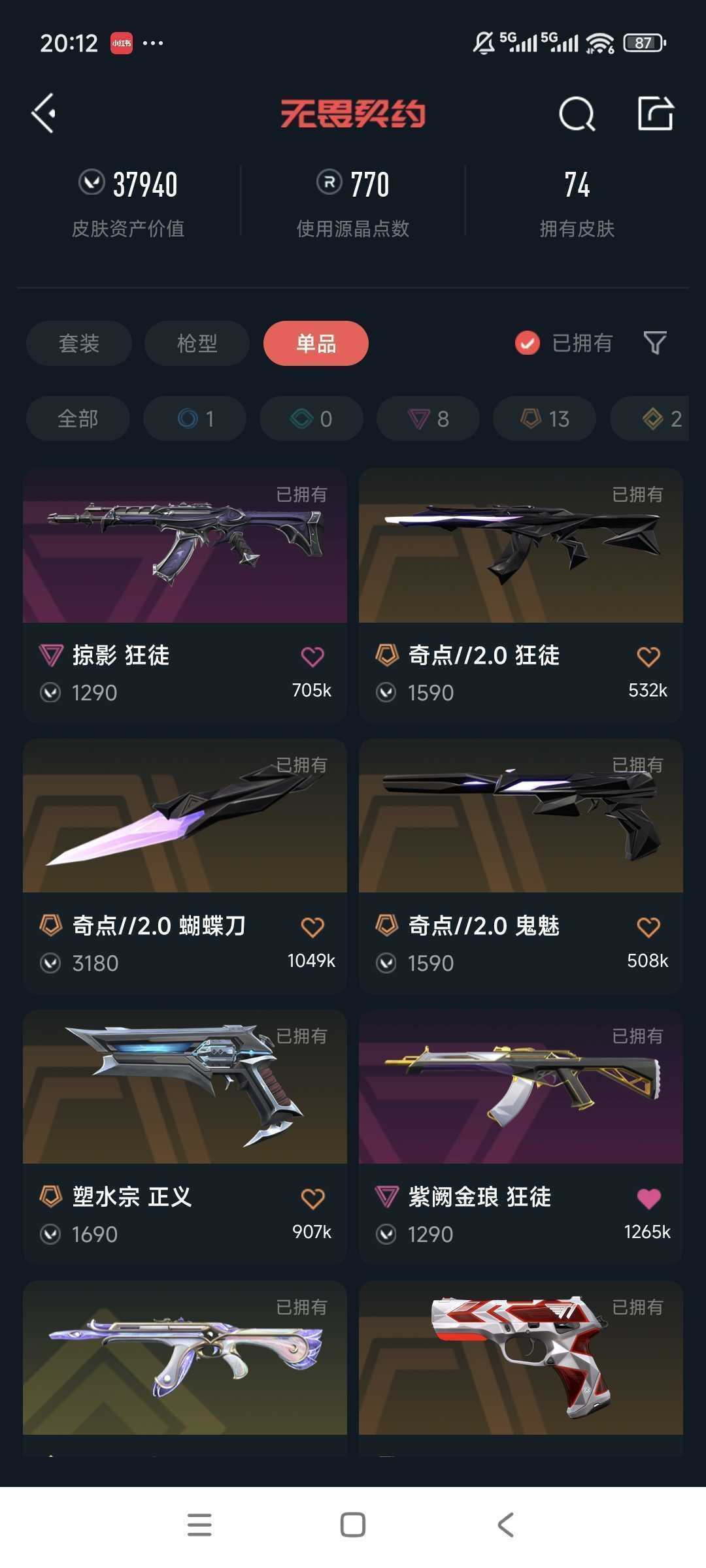Viewport: 706px width, 1568px height.
Task: Like the 奇点//2.0 狂徒 skin
Action: click(648, 657)
